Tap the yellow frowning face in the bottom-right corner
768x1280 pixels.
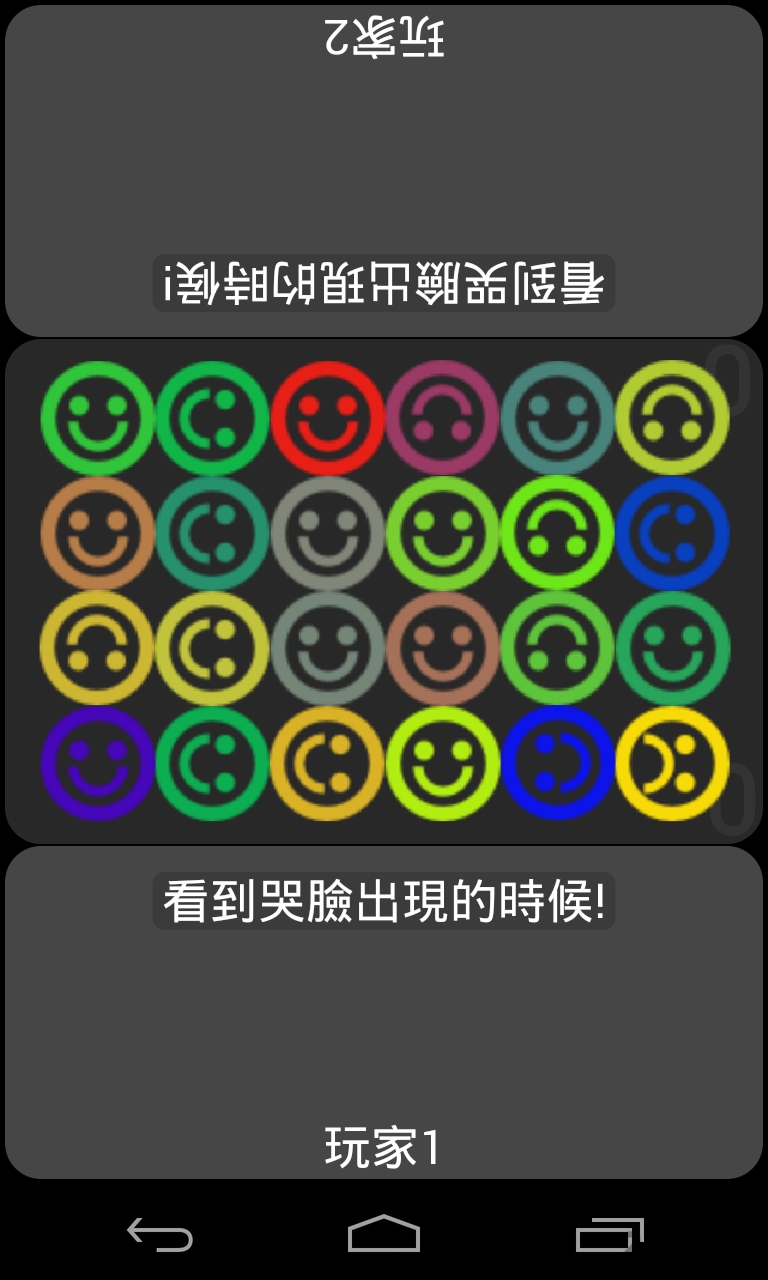tap(674, 763)
